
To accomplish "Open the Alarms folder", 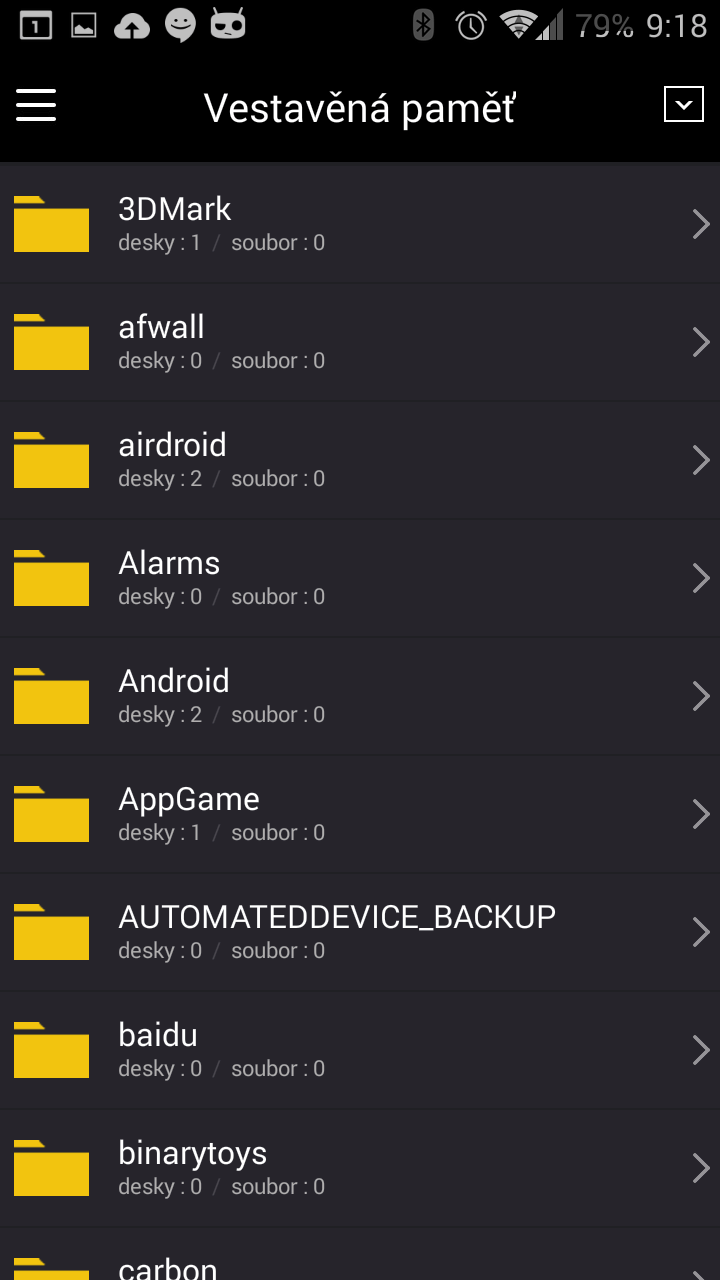I will pyautogui.click(x=360, y=578).
